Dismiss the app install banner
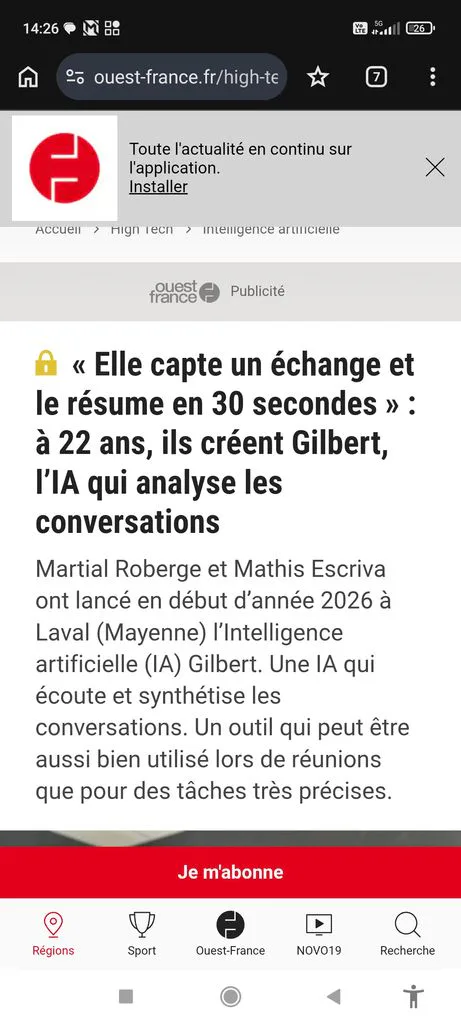 pyautogui.click(x=435, y=168)
